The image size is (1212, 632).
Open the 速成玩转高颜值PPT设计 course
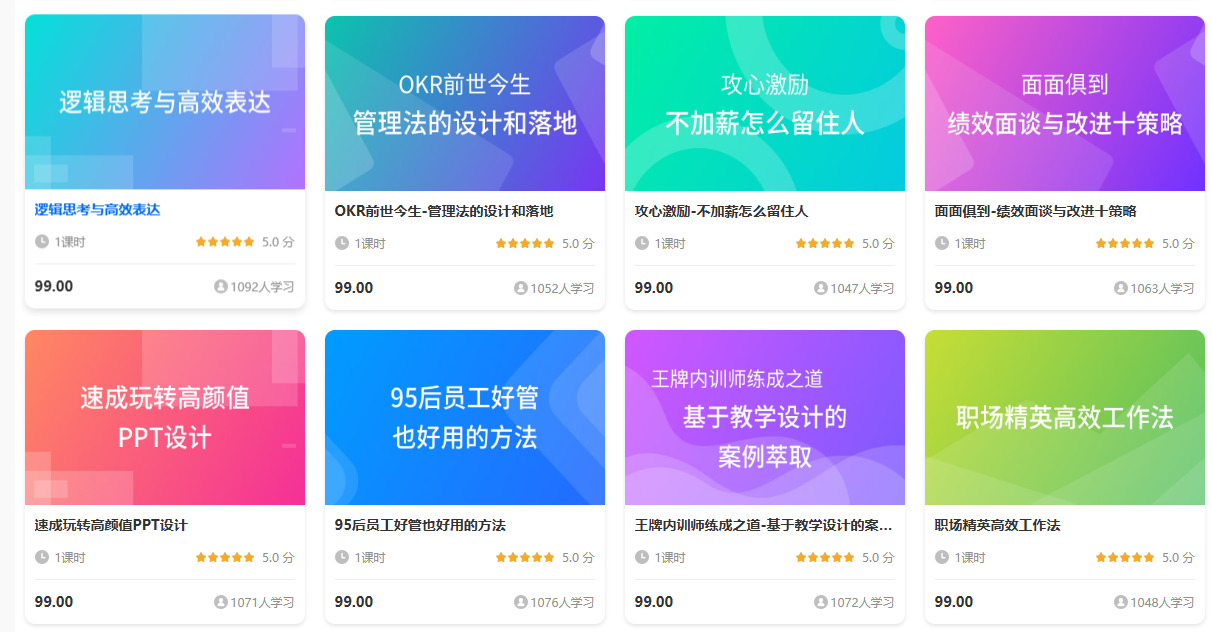(x=164, y=417)
